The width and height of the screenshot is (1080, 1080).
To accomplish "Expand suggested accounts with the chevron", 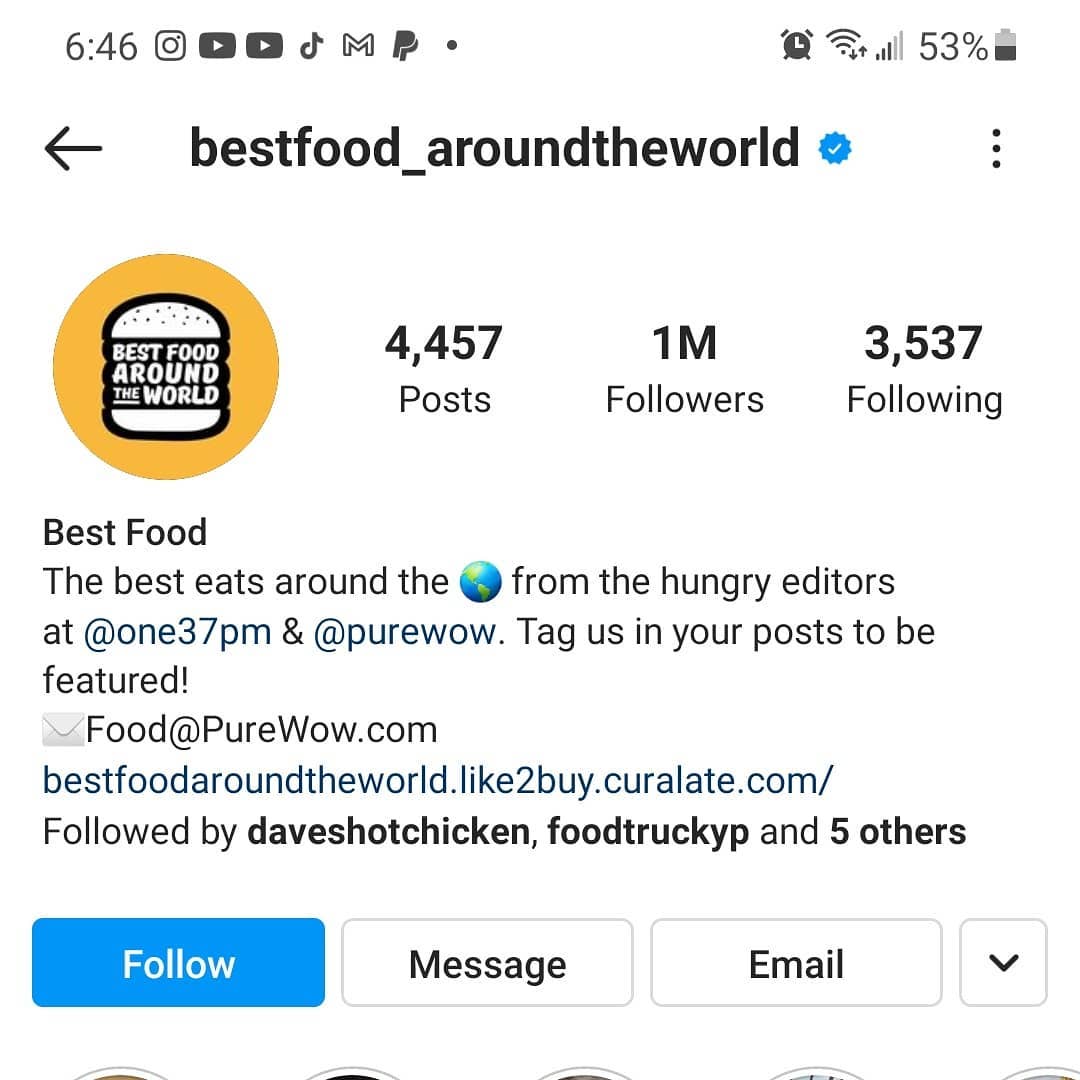I will pos(1003,963).
